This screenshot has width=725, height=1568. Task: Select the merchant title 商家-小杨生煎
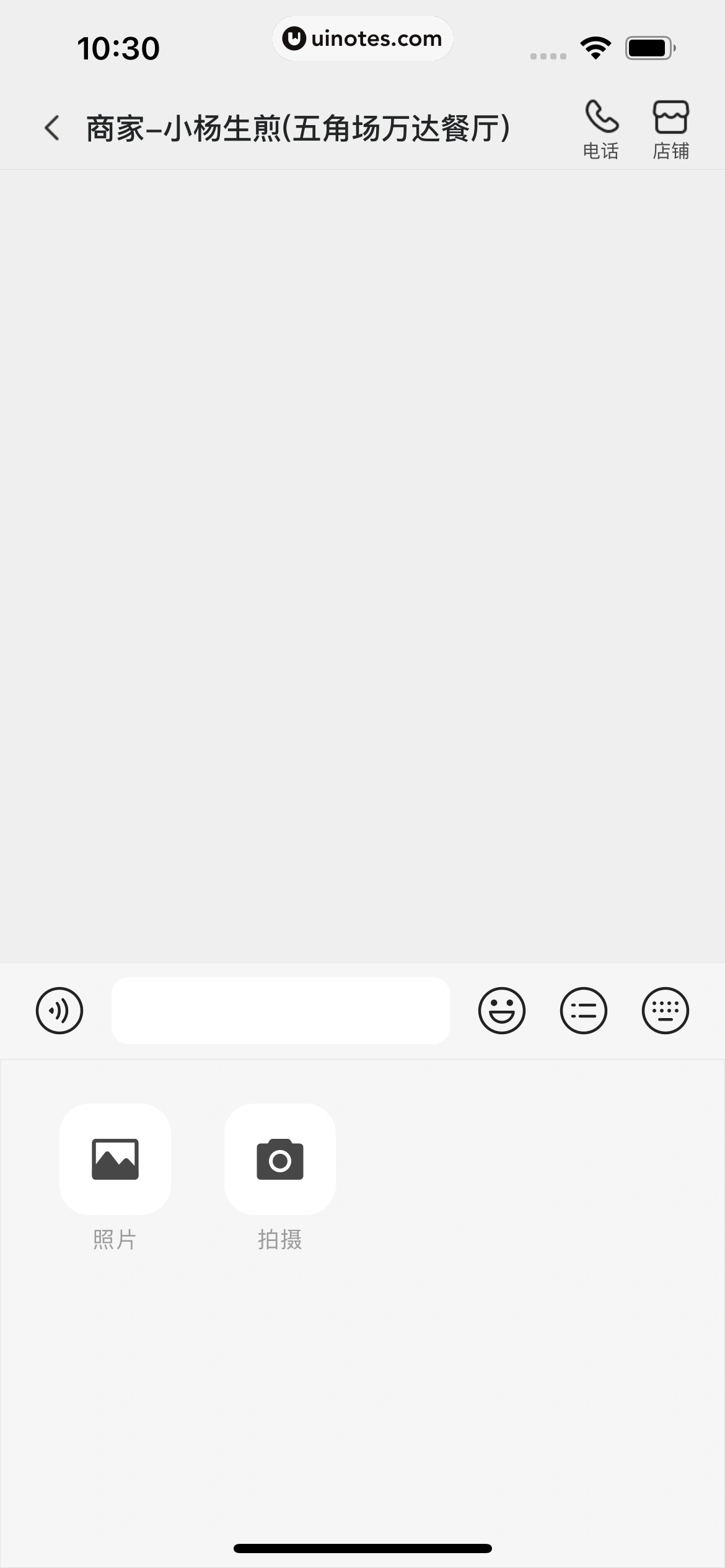pos(296,126)
